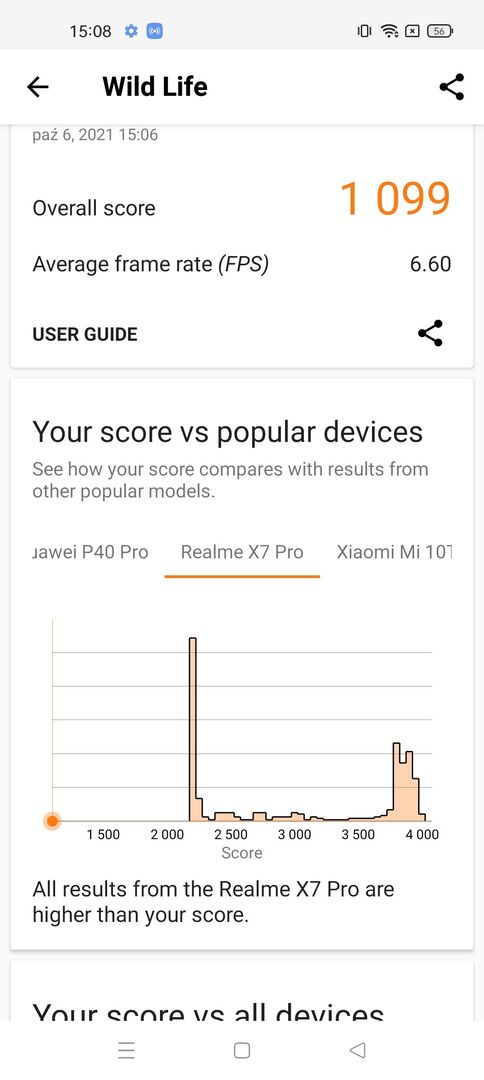Share results via the app bar share icon

coord(452,87)
